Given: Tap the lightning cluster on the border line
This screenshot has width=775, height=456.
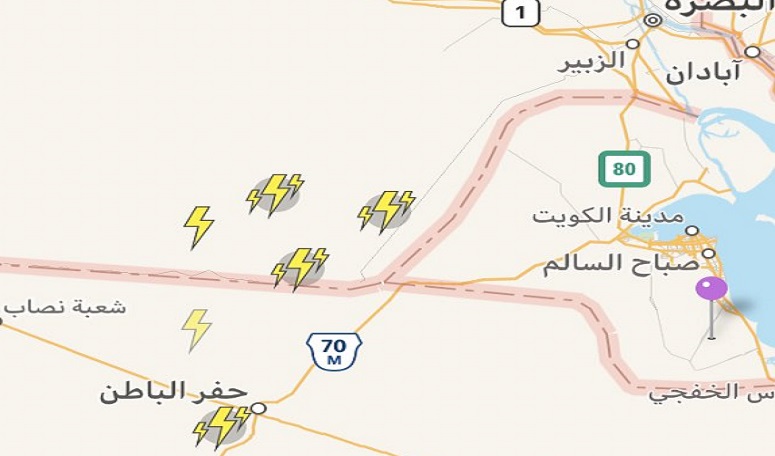Looking at the screenshot, I should [x=300, y=268].
